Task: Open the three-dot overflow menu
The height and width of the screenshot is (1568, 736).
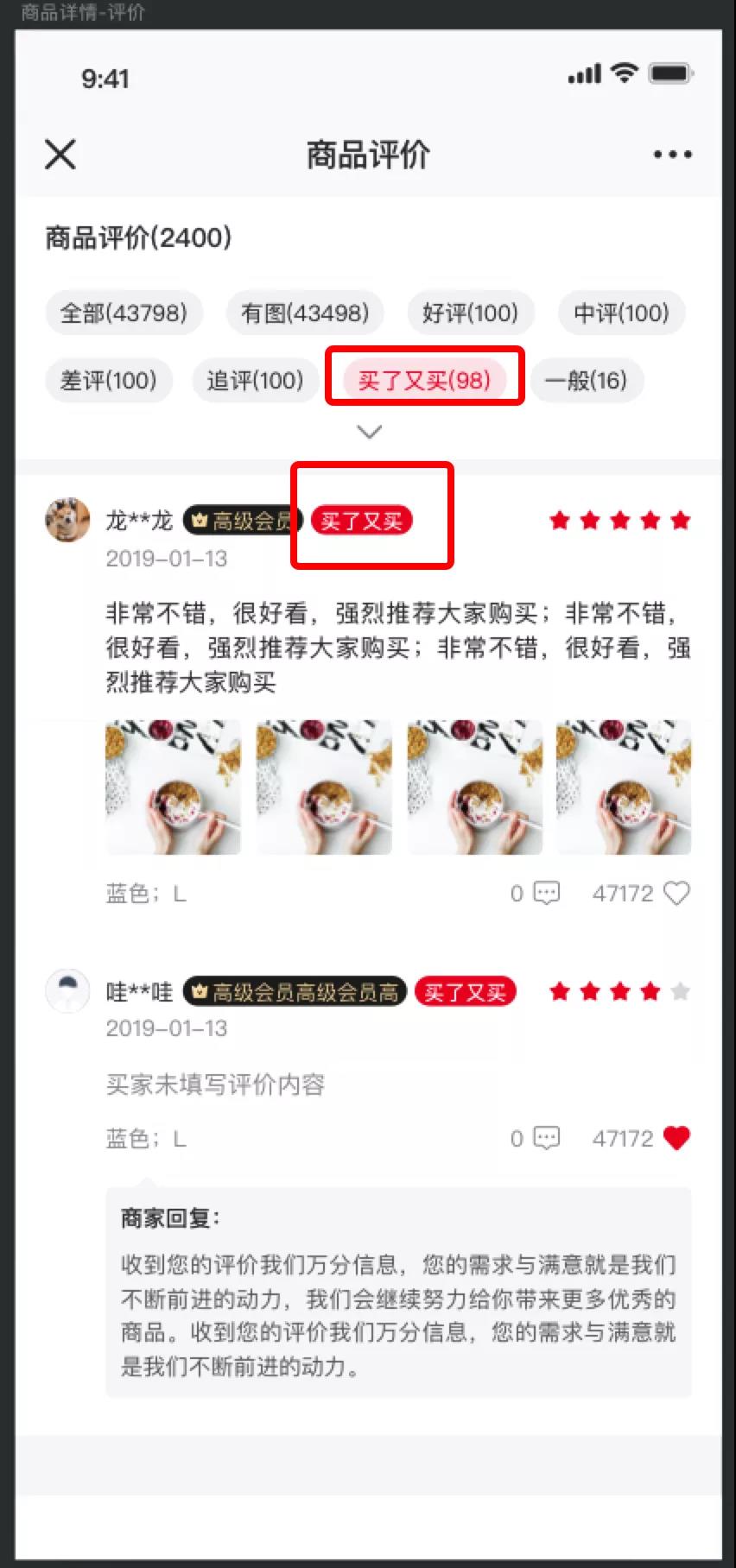Action: [x=672, y=155]
